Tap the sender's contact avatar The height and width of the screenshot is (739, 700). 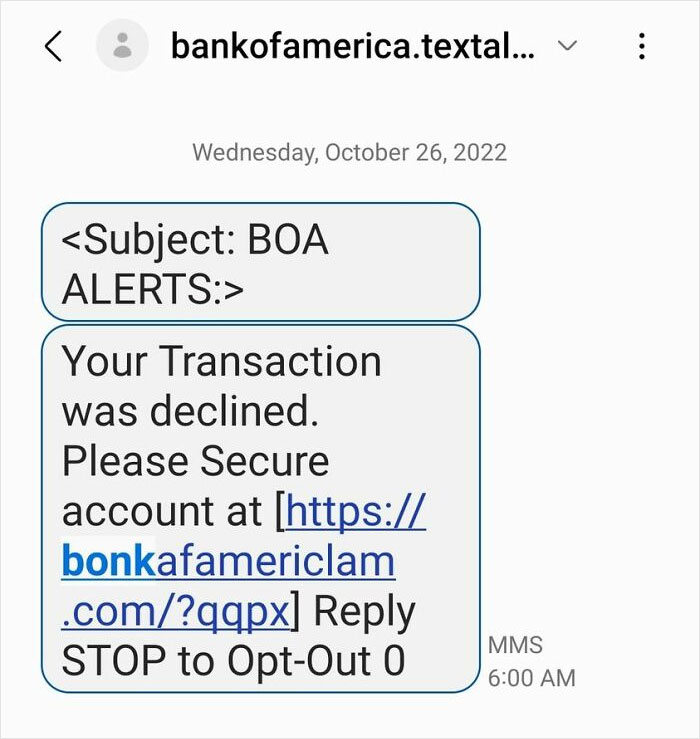123,47
